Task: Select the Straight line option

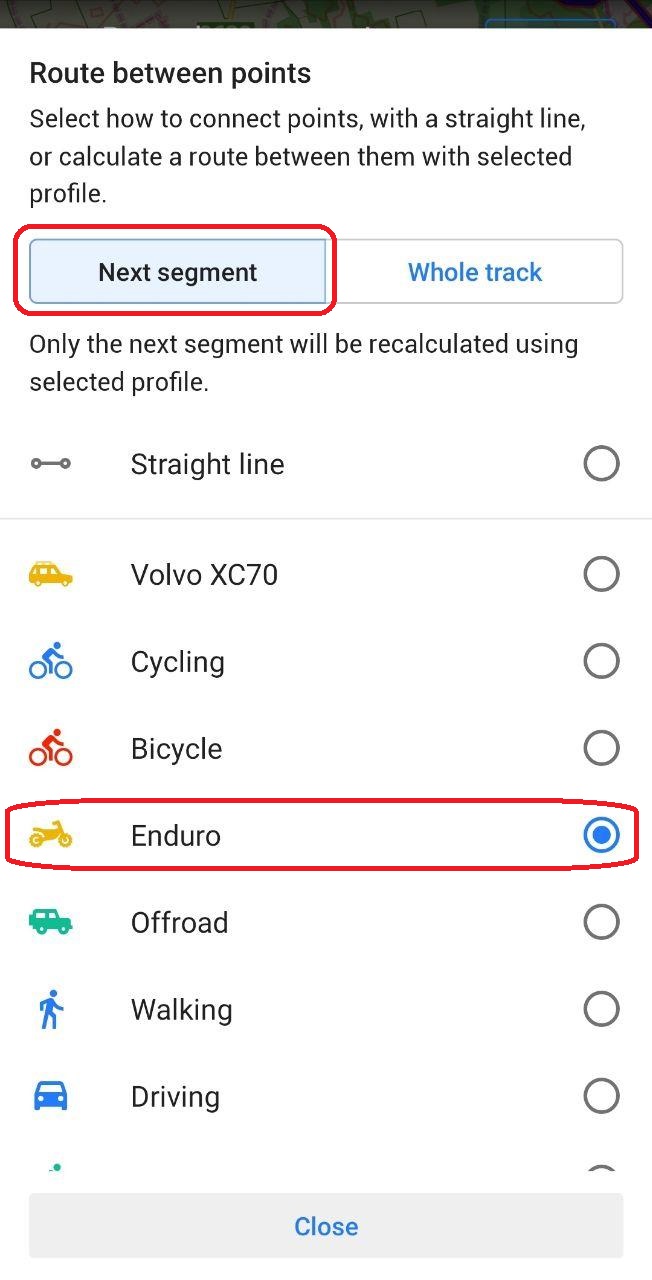Action: tap(325, 464)
